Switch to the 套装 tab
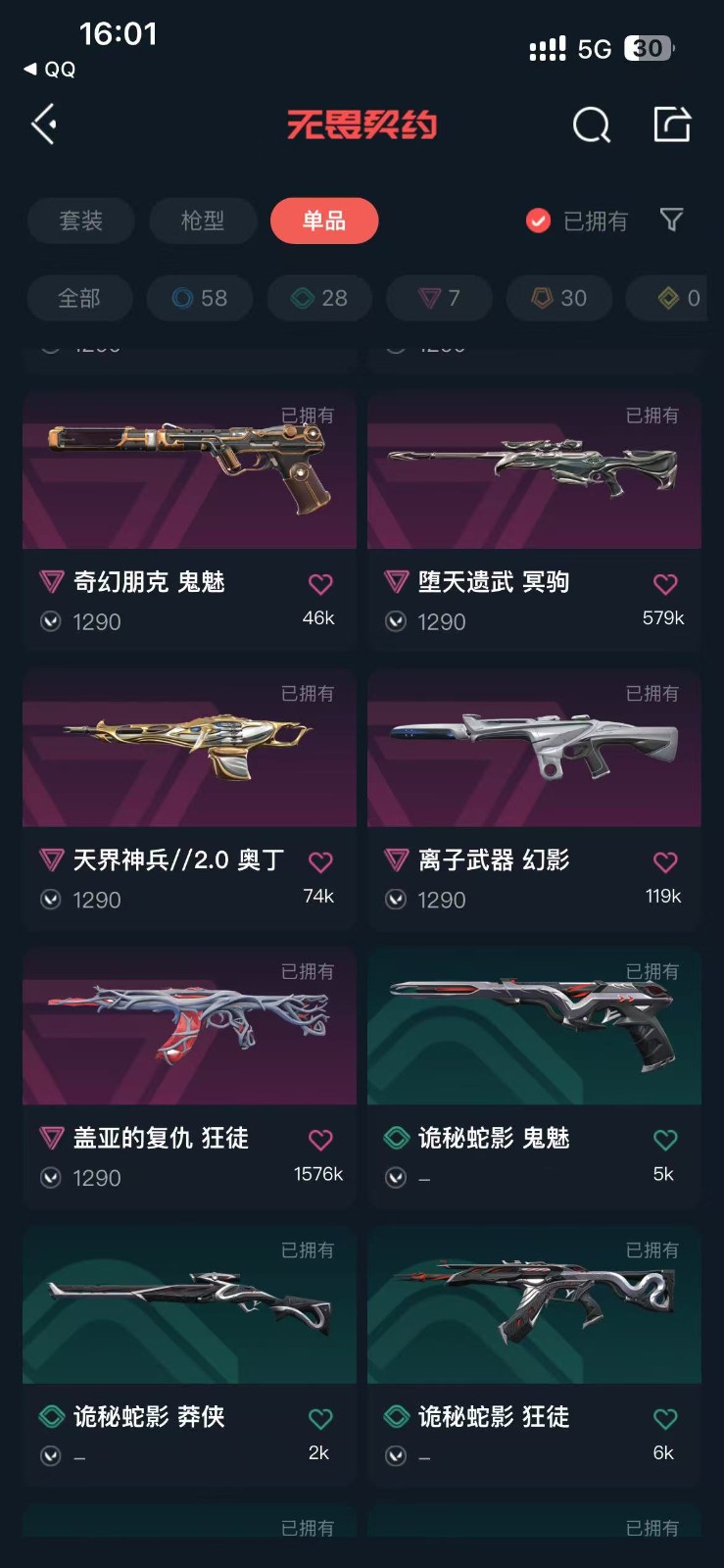The height and width of the screenshot is (1568, 724). click(80, 220)
